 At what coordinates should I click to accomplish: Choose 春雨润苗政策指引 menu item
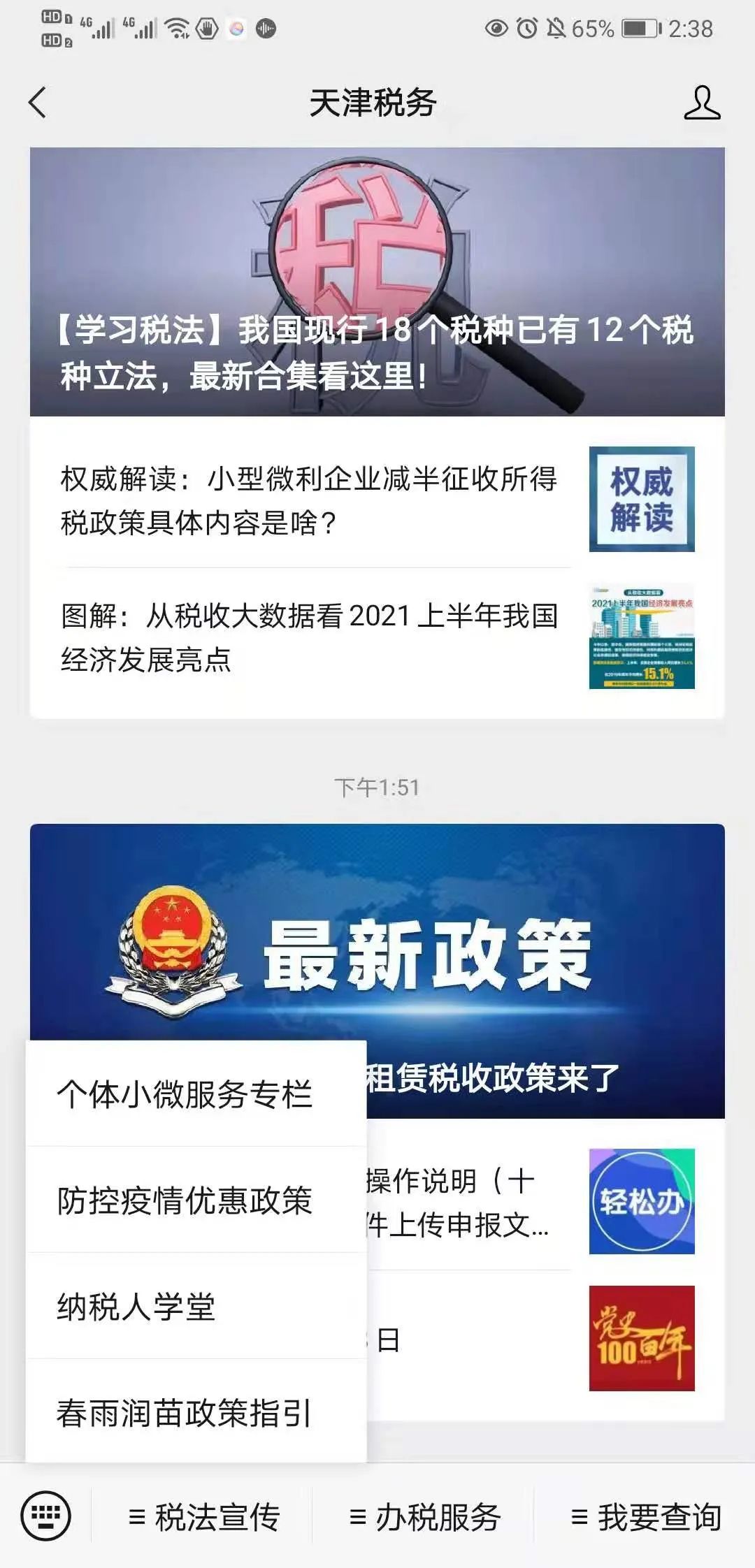(x=185, y=1413)
